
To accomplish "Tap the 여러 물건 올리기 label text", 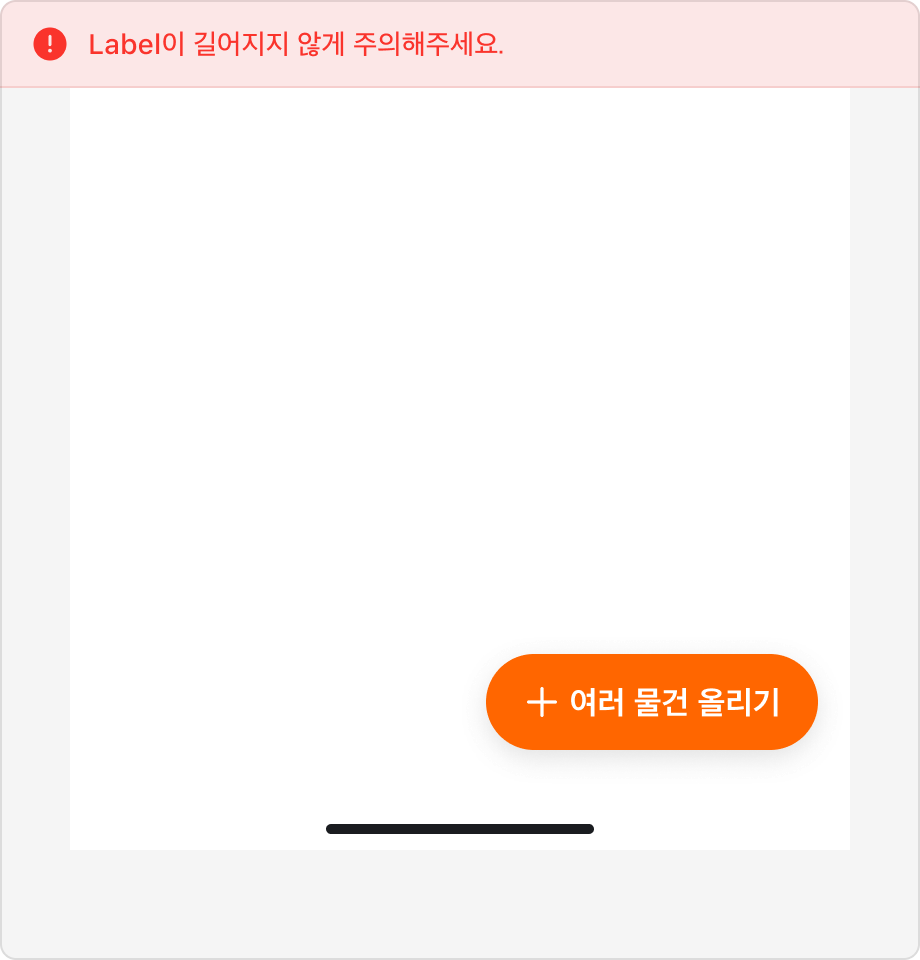I will click(672, 702).
